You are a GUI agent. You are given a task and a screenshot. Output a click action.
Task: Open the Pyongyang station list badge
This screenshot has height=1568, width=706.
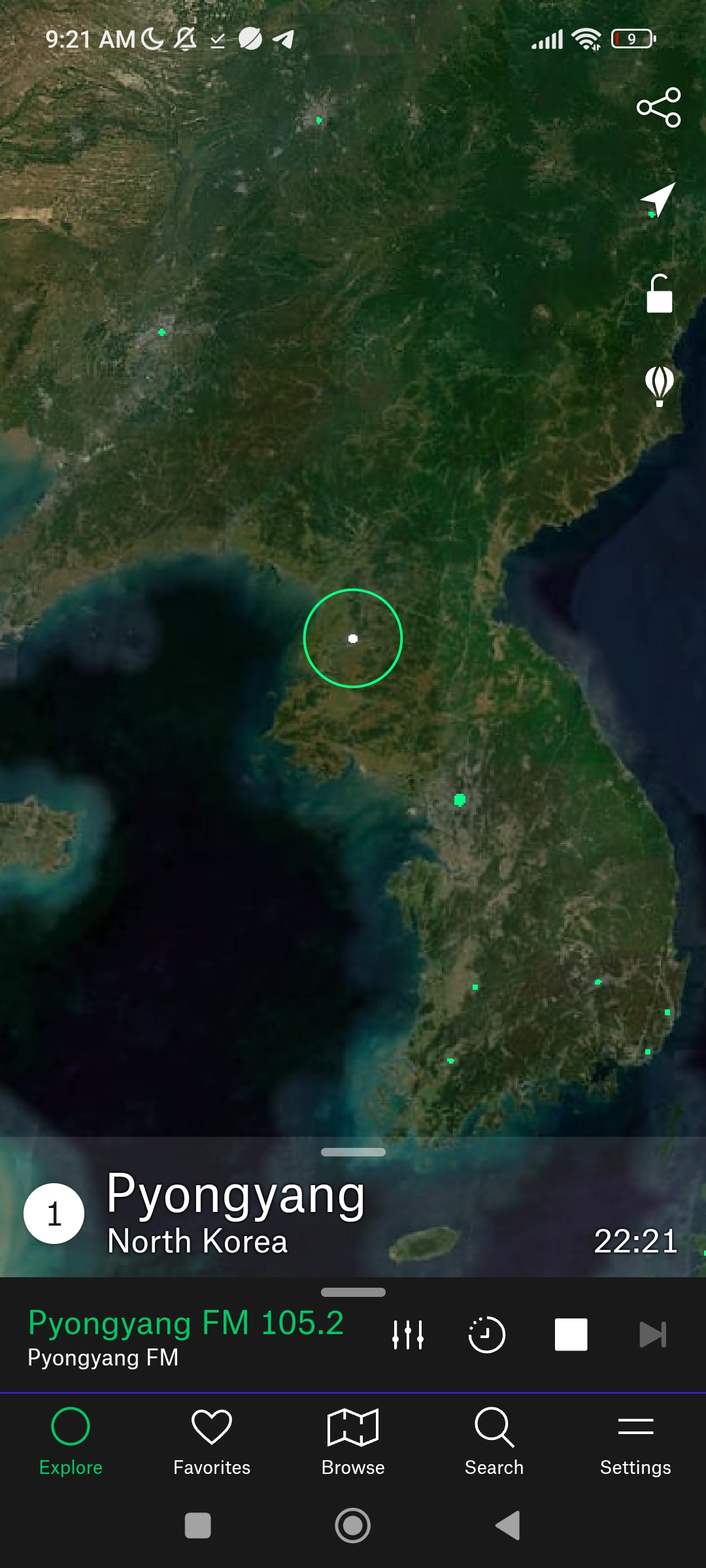pos(54,1213)
